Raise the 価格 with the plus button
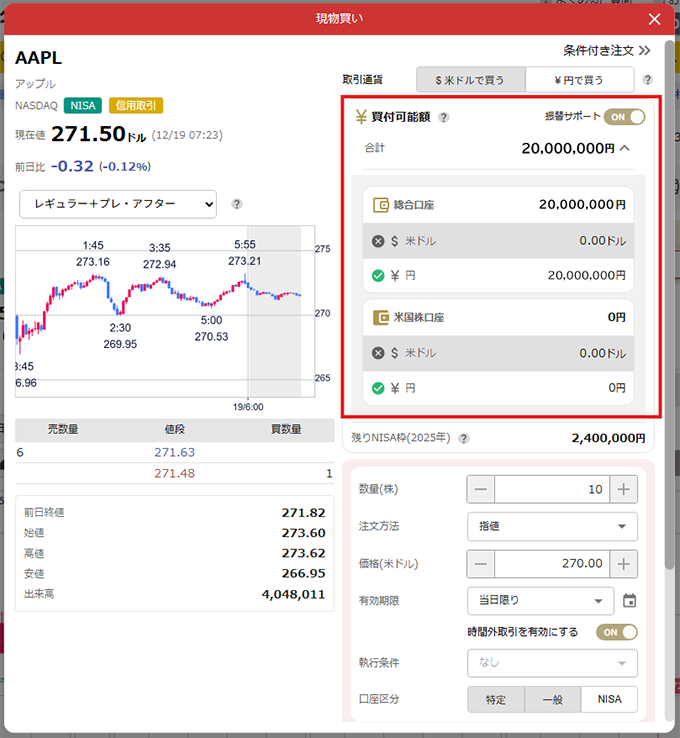Screen dimensions: 680x738 pyautogui.click(x=624, y=564)
